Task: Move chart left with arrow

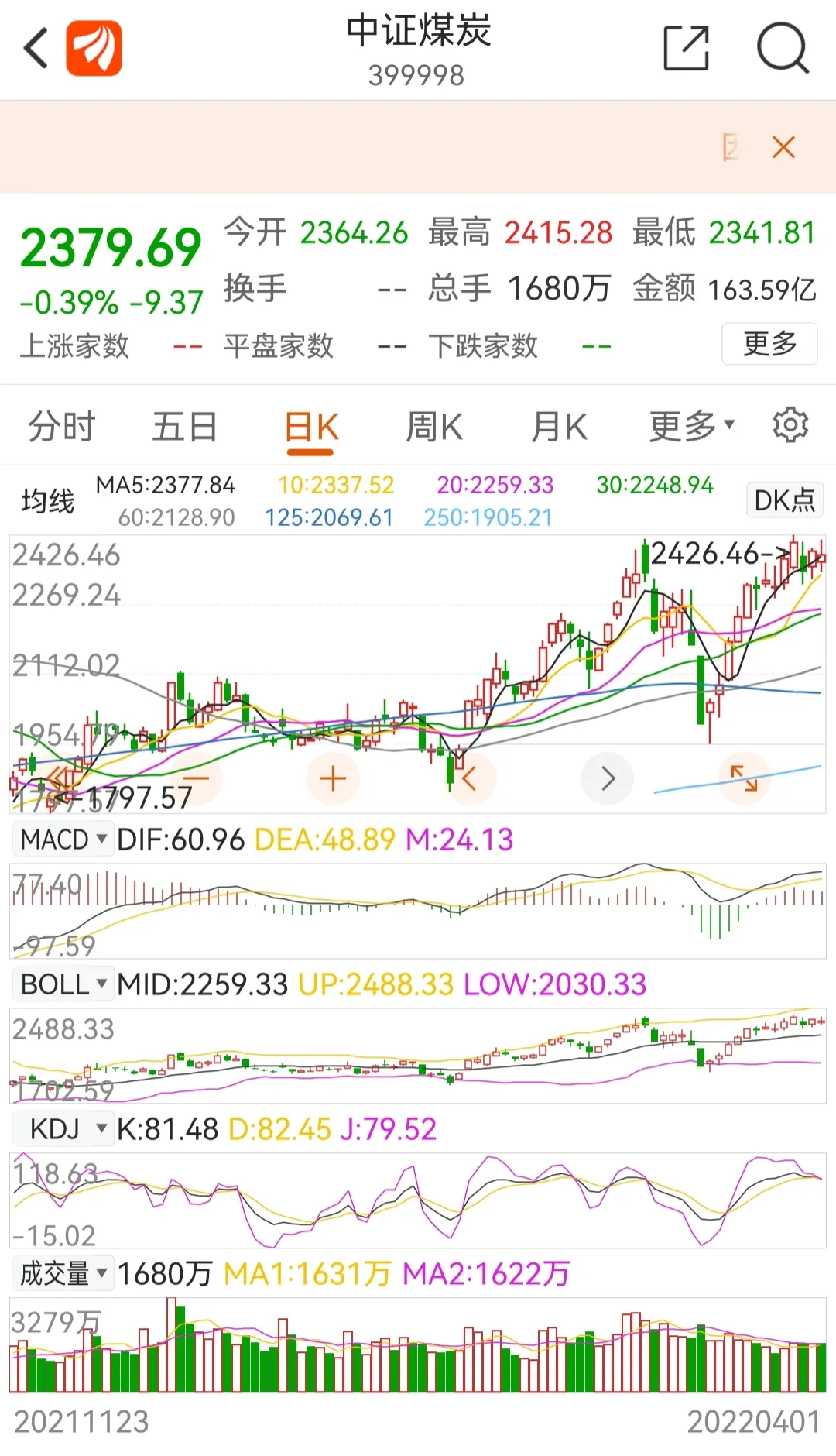Action: coord(469,778)
